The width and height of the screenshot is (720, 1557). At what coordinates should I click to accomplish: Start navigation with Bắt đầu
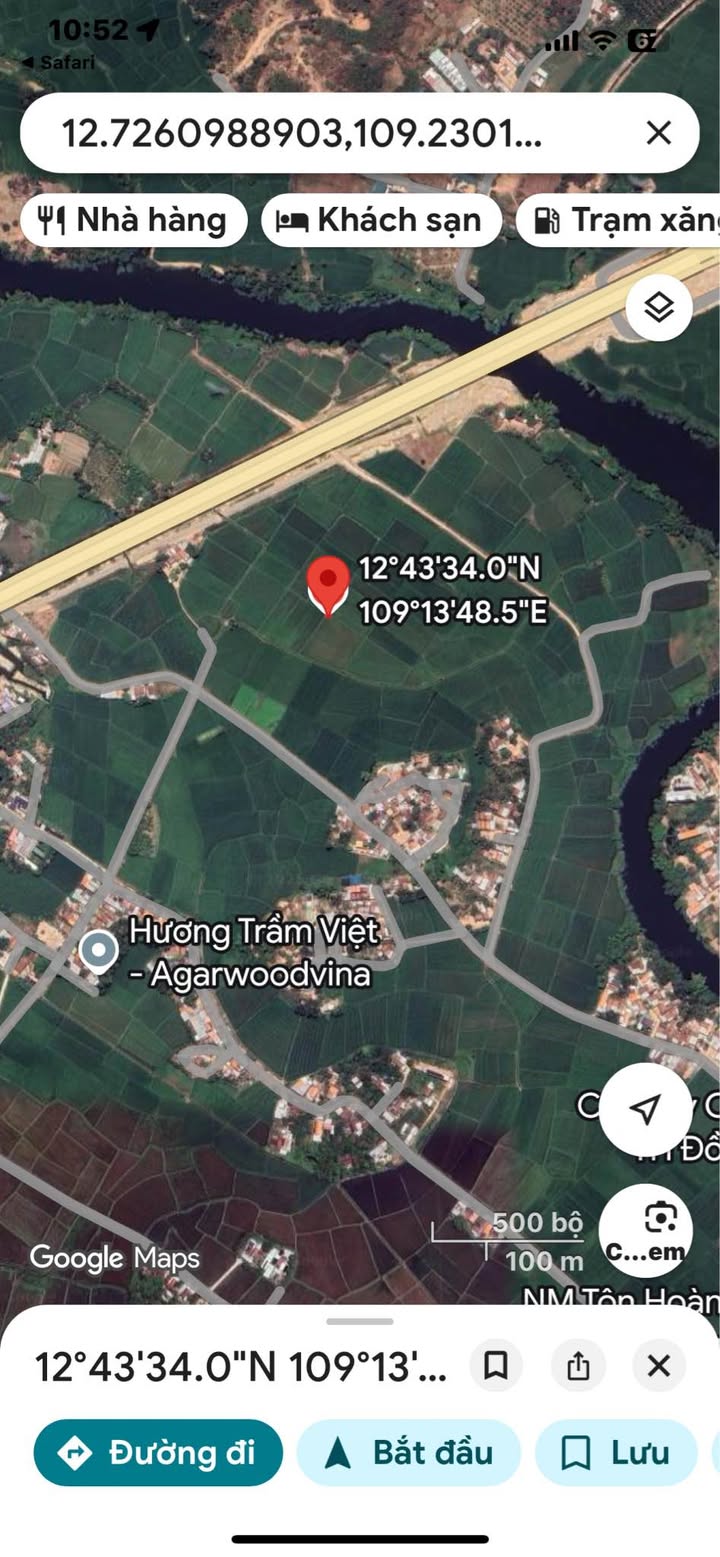pos(409,1452)
